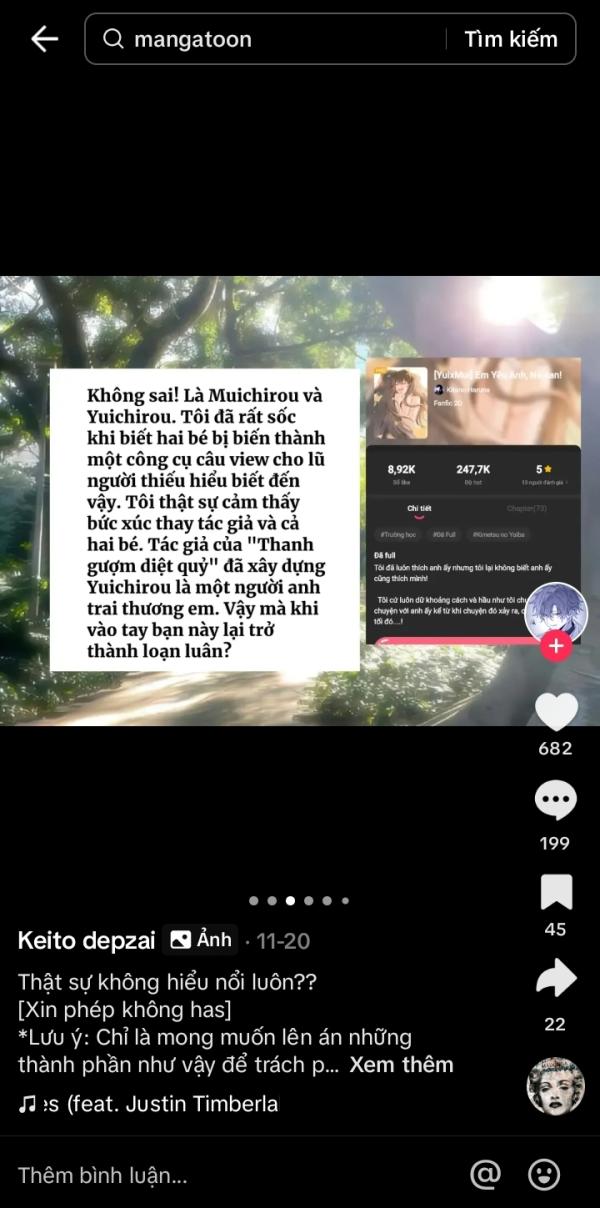Like this post with the heart
This screenshot has height=1208, width=600.
[x=556, y=712]
